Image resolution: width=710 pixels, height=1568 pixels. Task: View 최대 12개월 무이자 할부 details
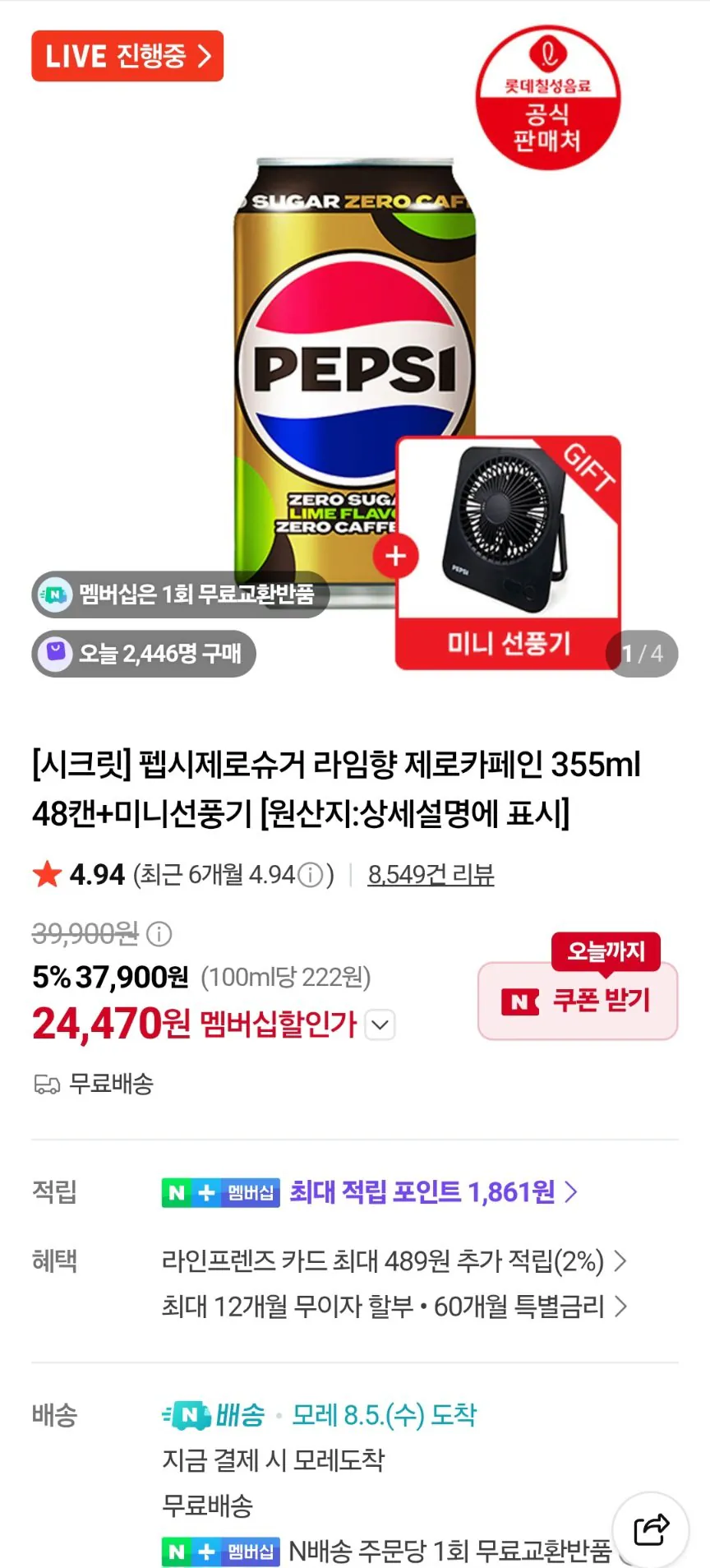pos(394,1306)
